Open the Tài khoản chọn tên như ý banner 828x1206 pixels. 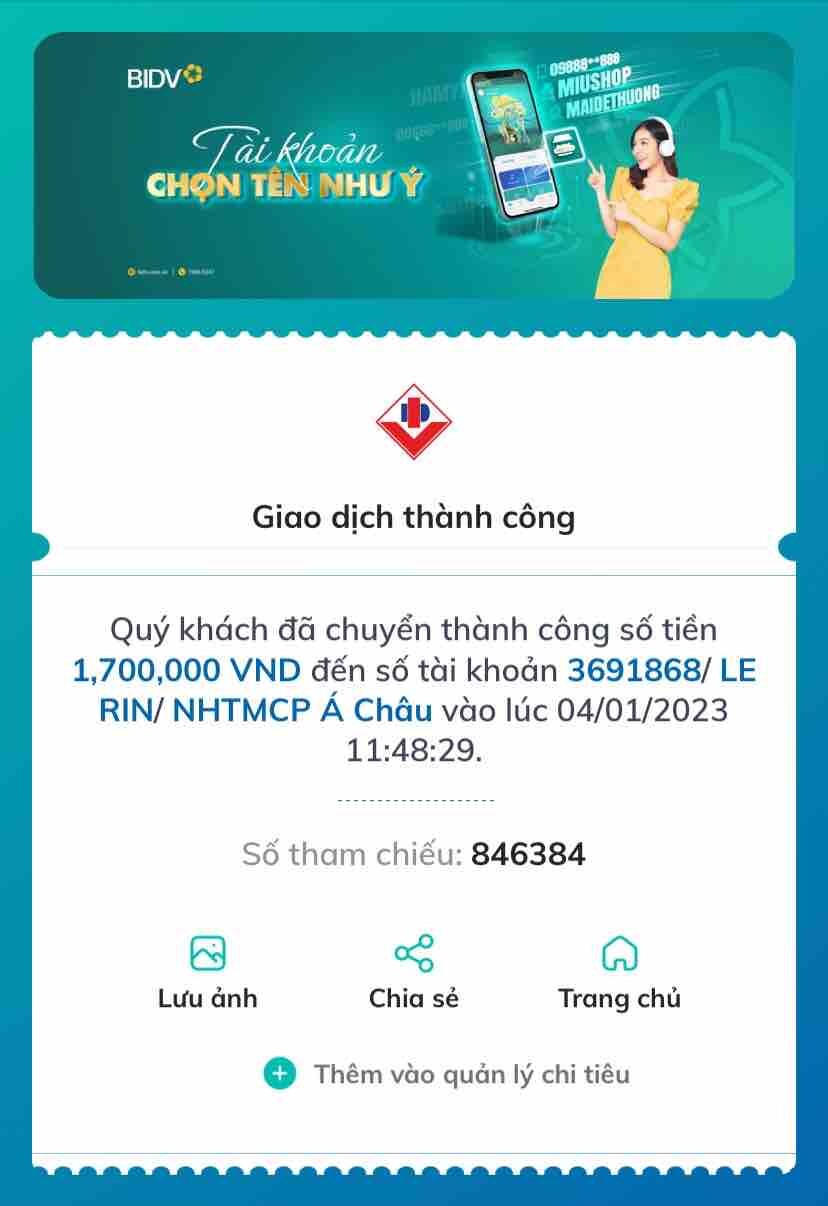coord(414,166)
